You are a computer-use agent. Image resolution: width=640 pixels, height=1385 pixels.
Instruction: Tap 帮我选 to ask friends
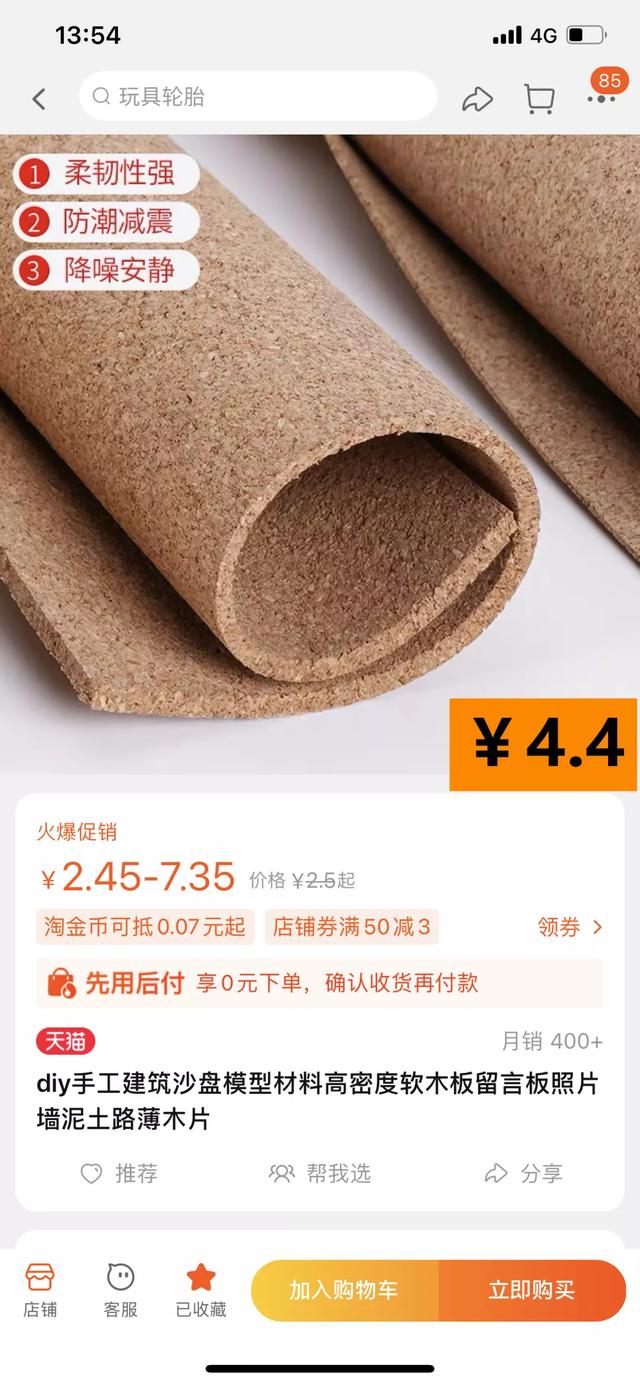pyautogui.click(x=320, y=1173)
